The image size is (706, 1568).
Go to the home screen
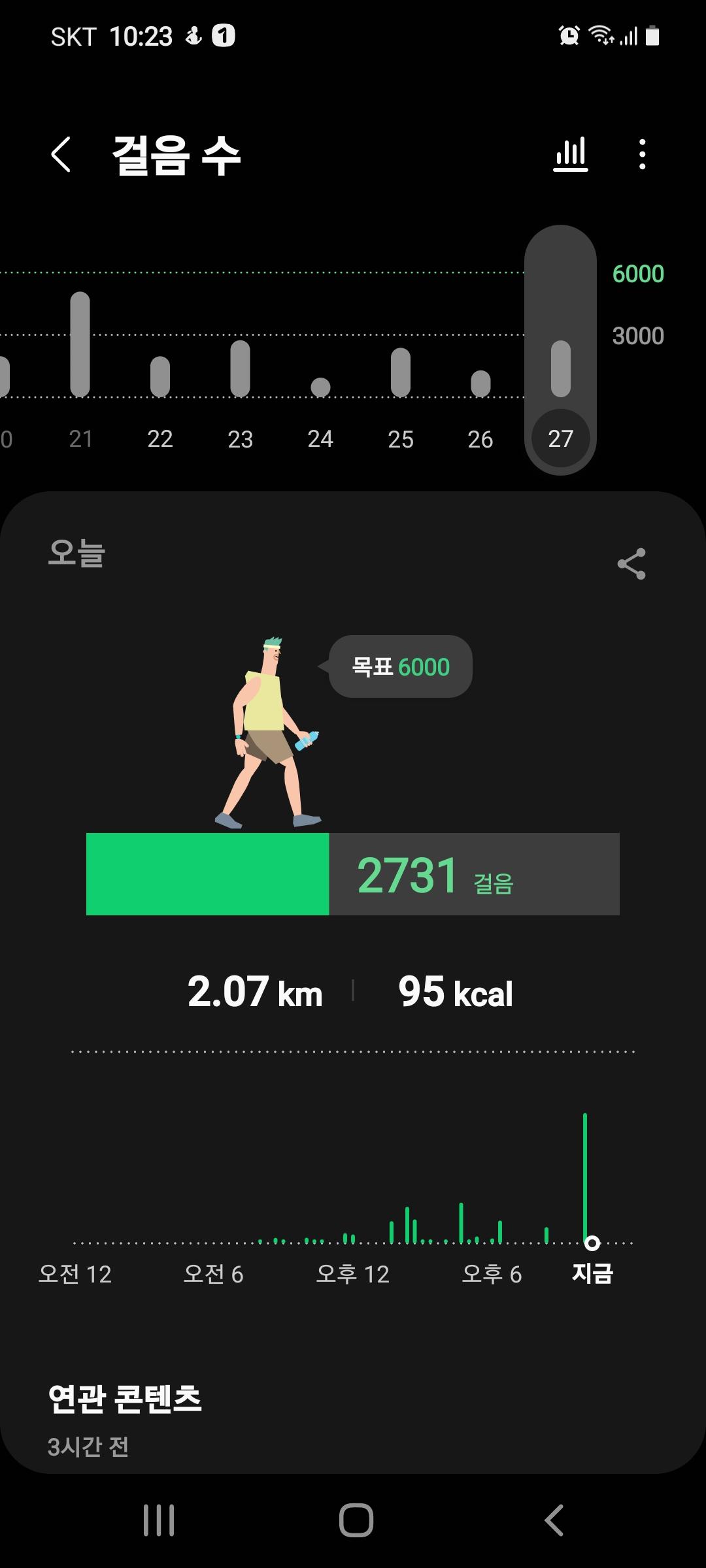pyautogui.click(x=356, y=1520)
